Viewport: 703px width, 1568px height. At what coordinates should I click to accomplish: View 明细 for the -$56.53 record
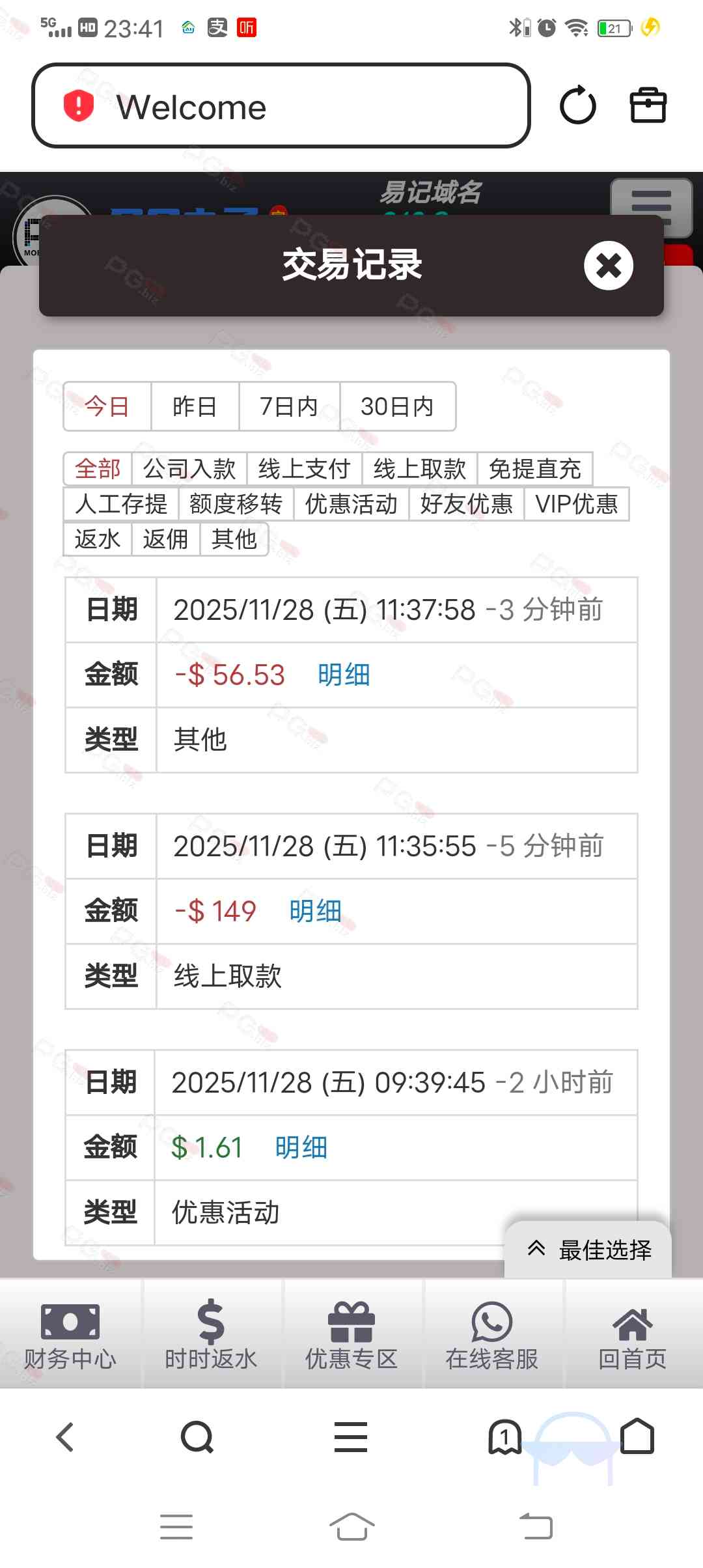[344, 675]
